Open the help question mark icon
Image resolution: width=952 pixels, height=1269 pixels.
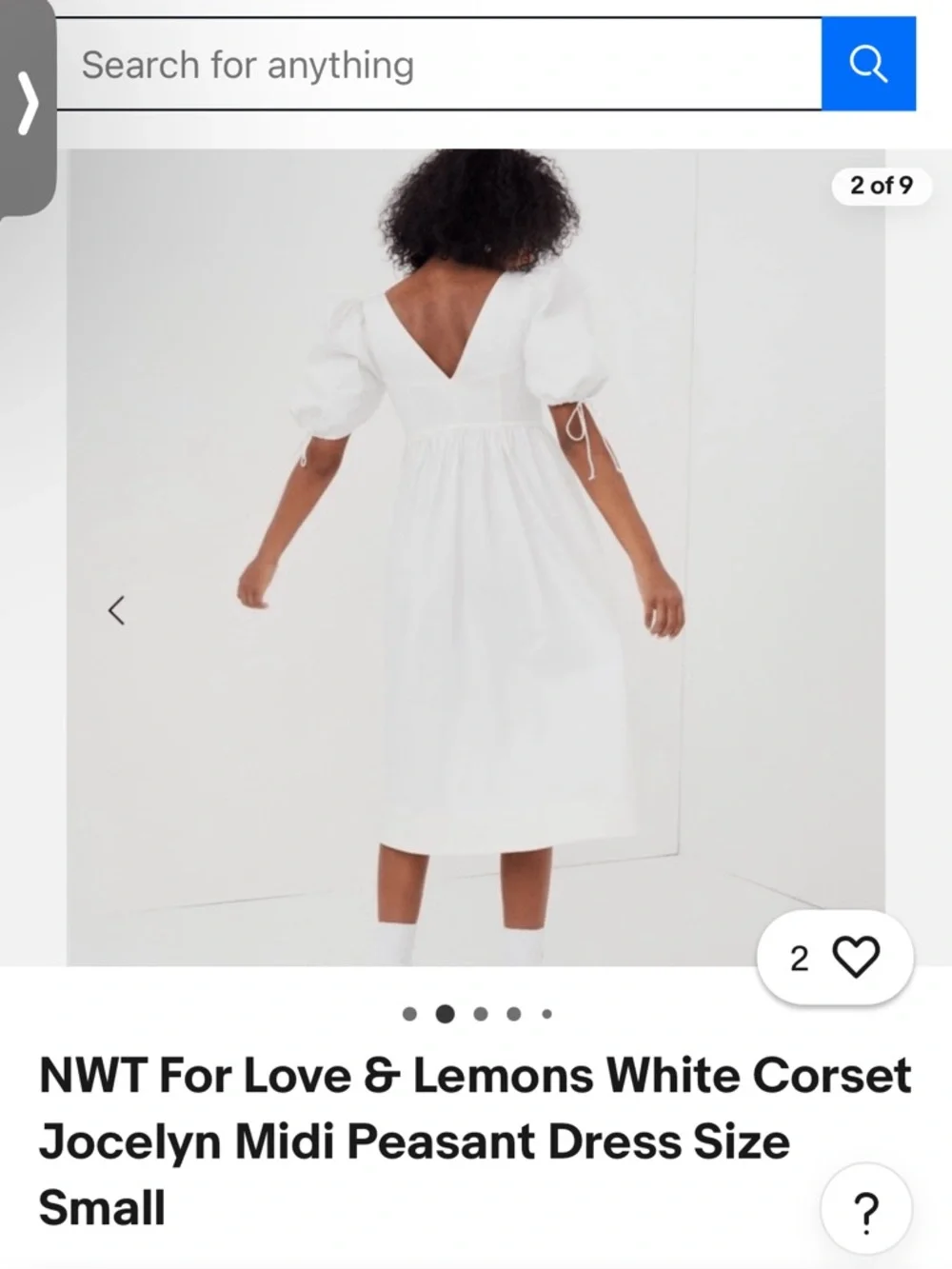[864, 1207]
